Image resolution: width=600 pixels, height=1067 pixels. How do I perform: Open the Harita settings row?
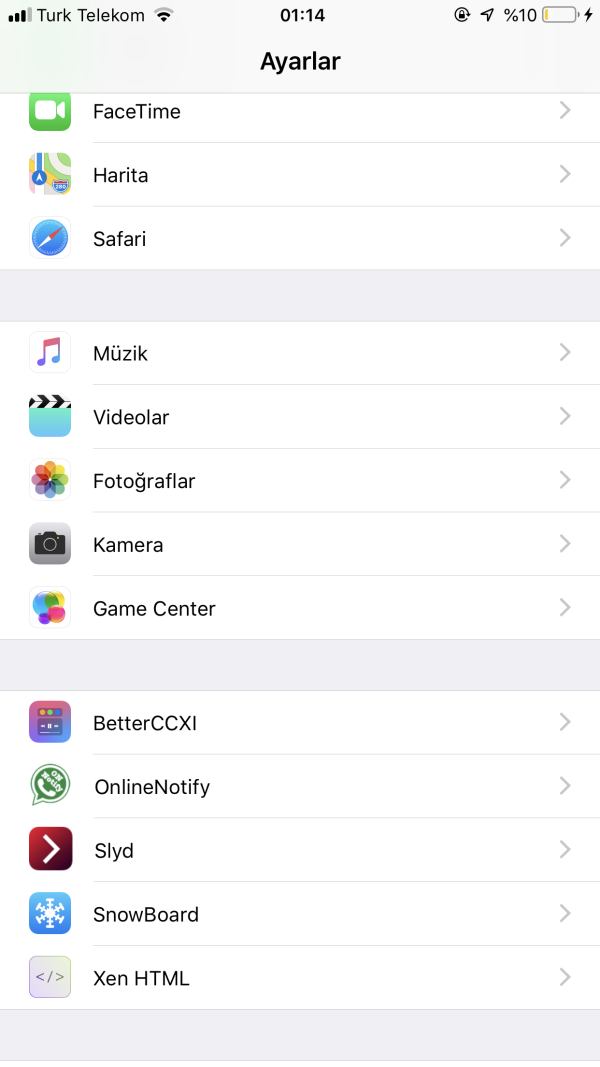(300, 175)
